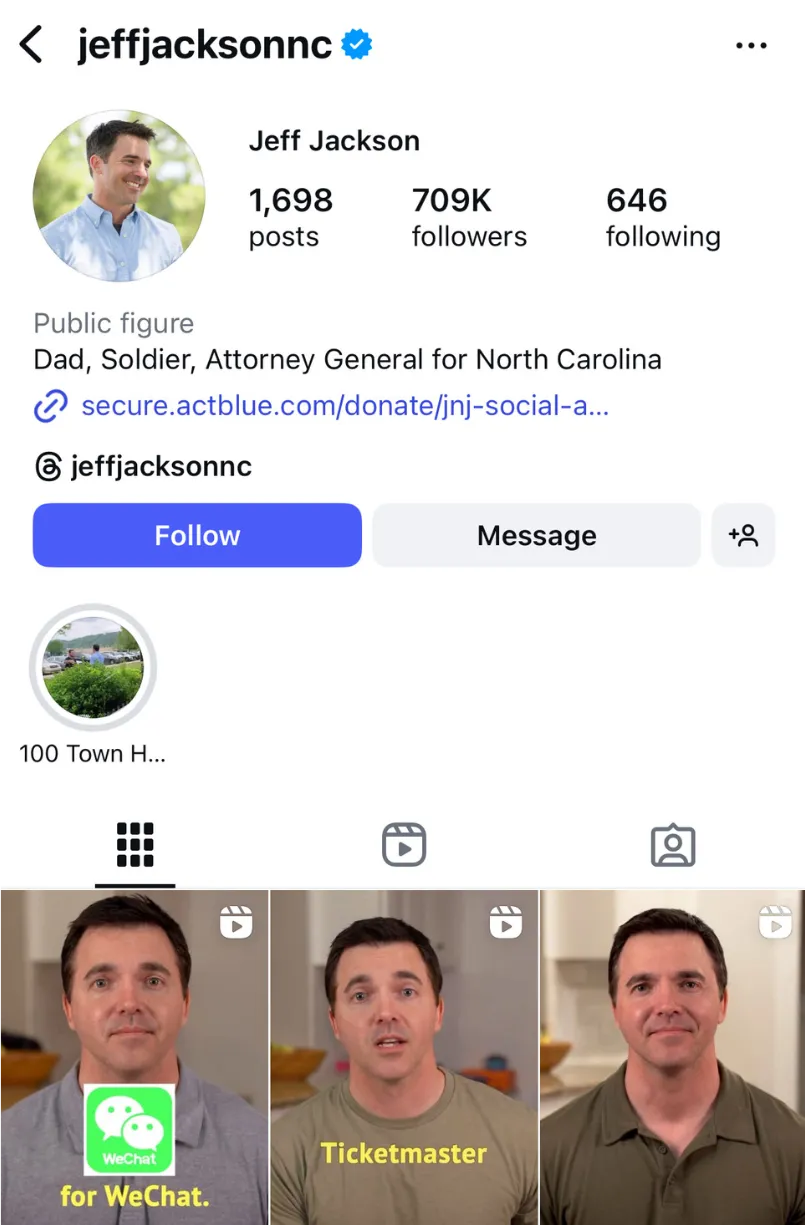This screenshot has height=1225, width=805.
Task: Open the reel with the olive polo shirt
Action: click(673, 1057)
